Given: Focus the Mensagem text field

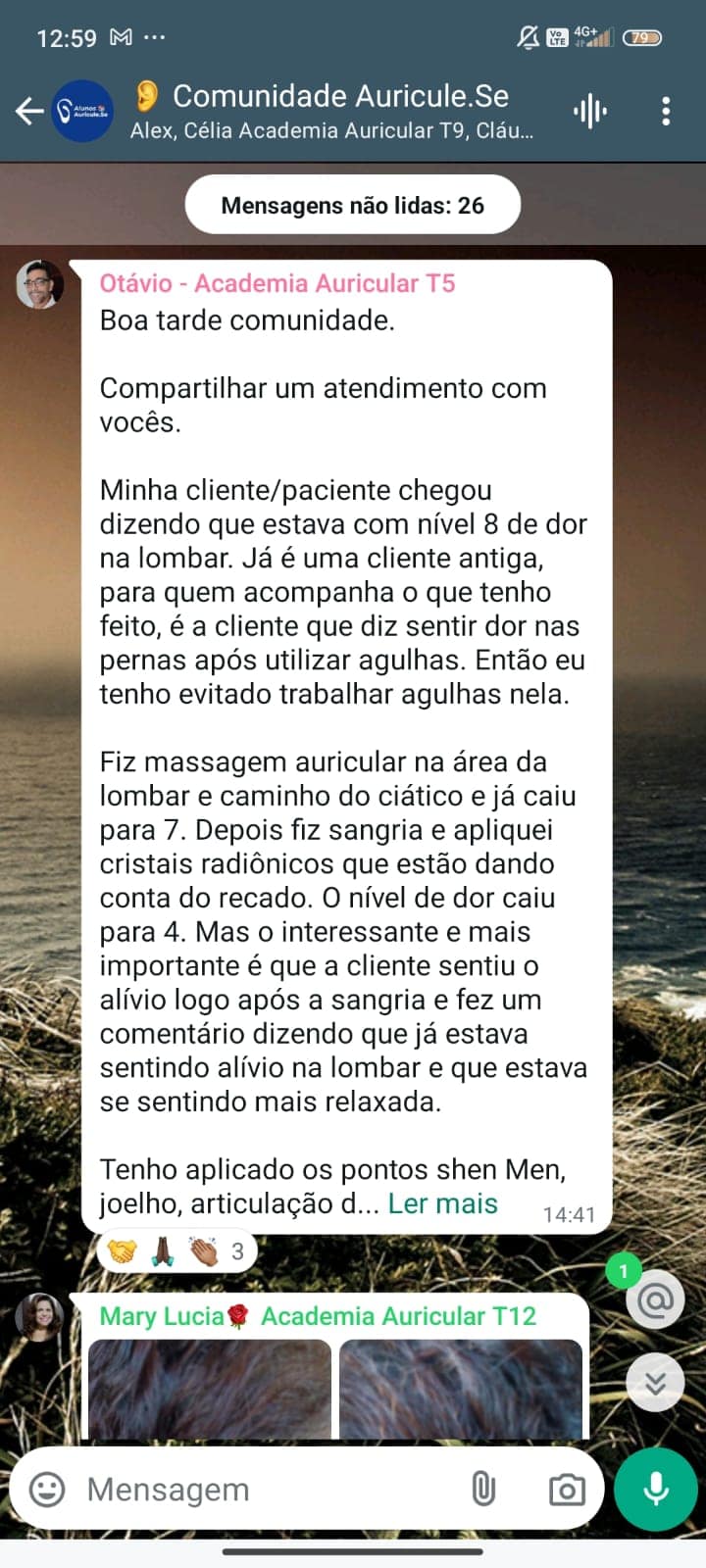Looking at the screenshot, I should point(265,1490).
